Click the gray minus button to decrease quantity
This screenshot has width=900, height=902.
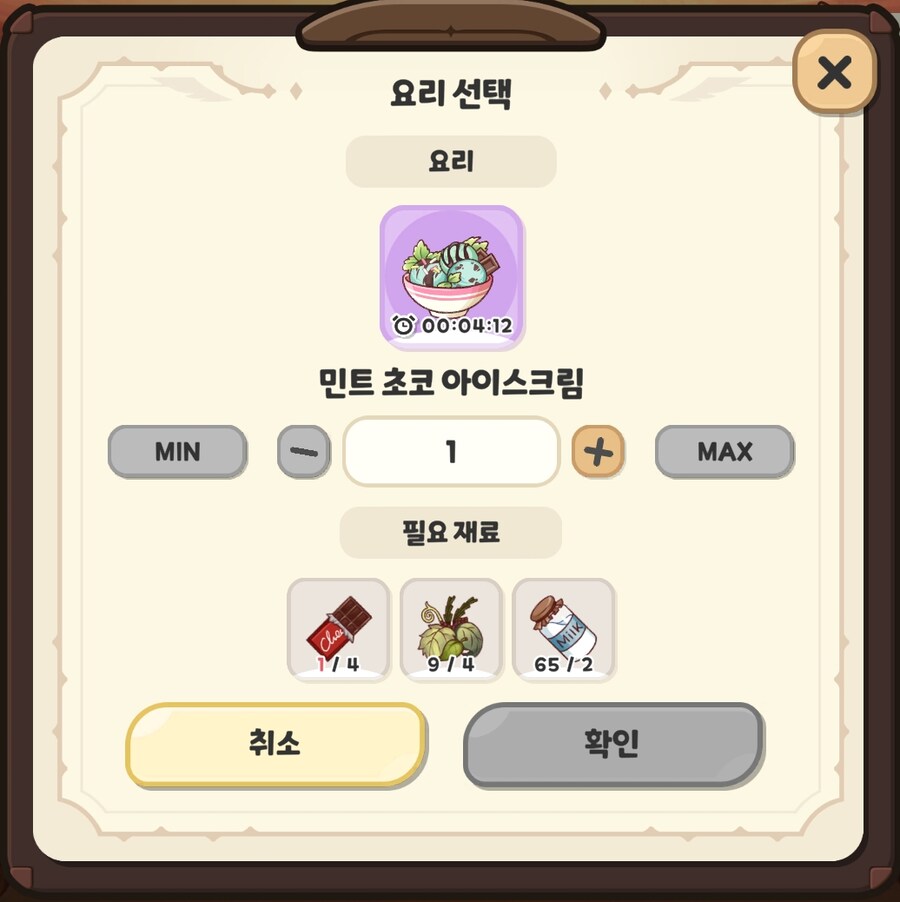coord(304,452)
